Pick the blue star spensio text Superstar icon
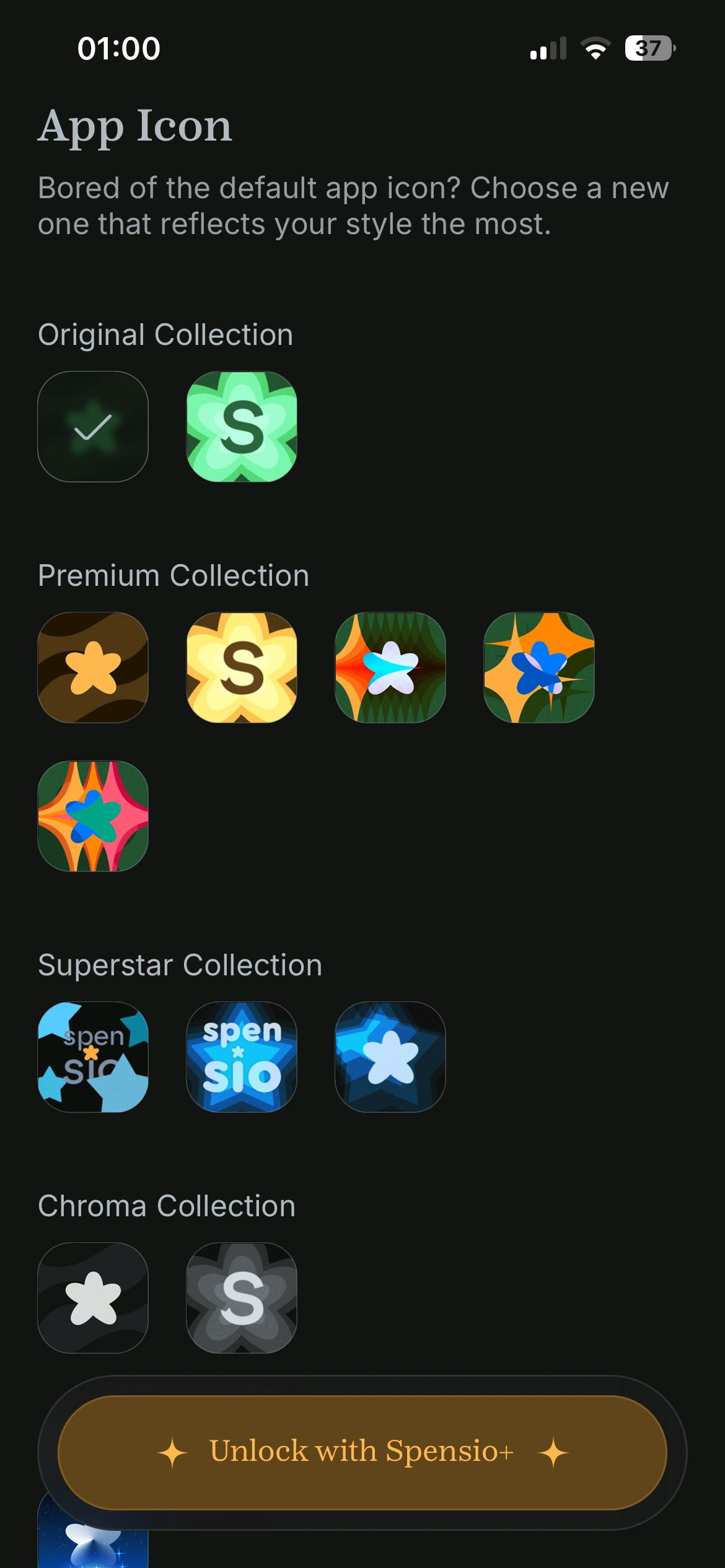This screenshot has height=1568, width=725. click(x=242, y=1057)
